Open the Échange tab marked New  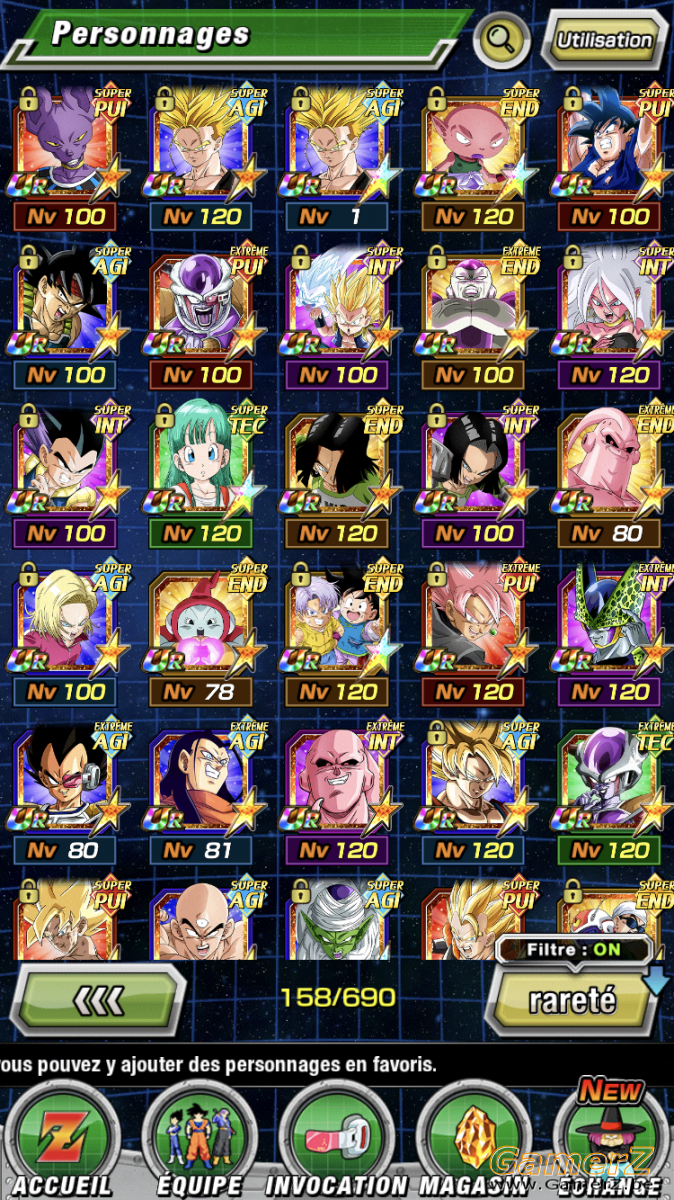611,1140
